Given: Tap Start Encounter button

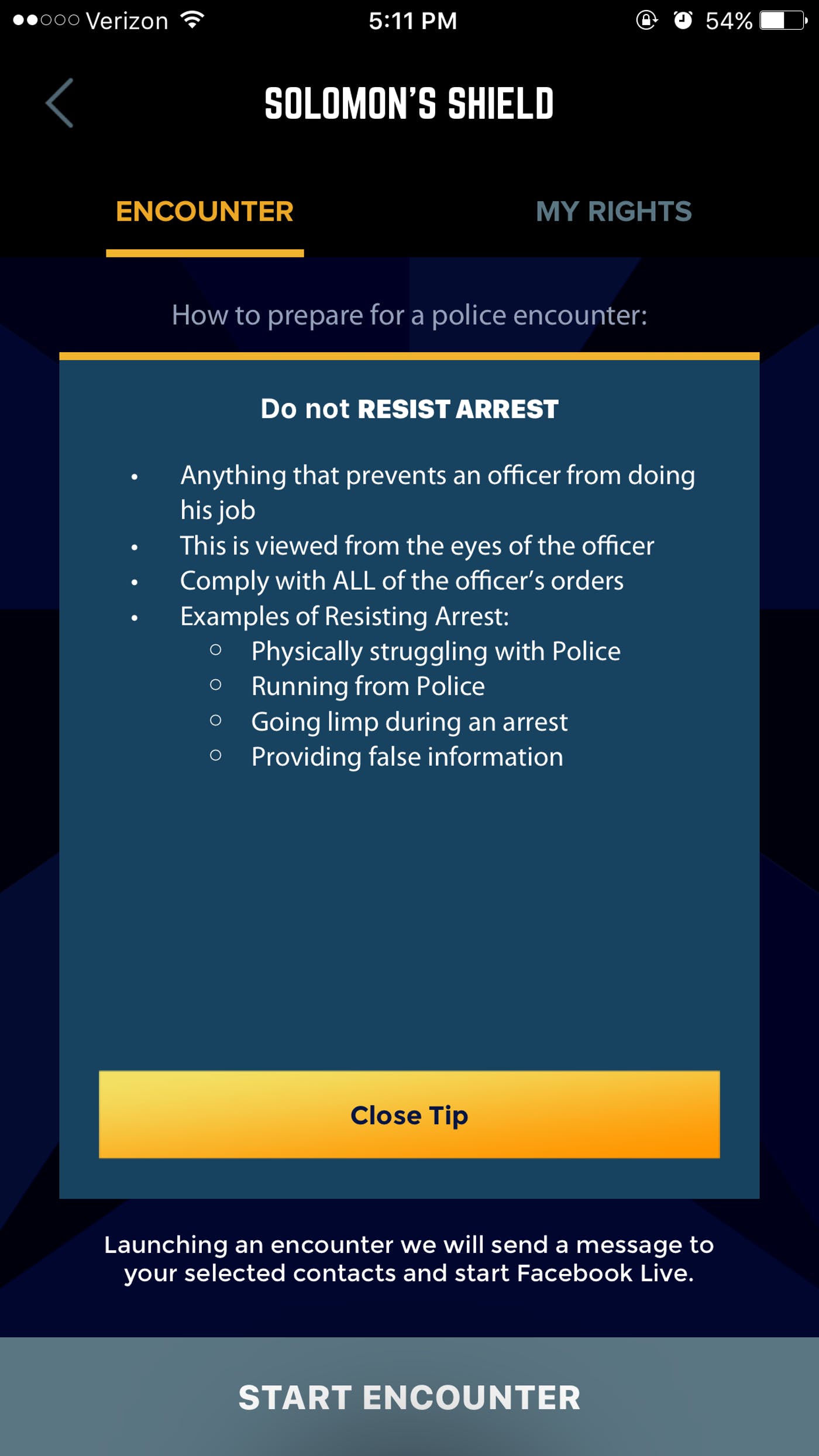Looking at the screenshot, I should click(x=409, y=1397).
